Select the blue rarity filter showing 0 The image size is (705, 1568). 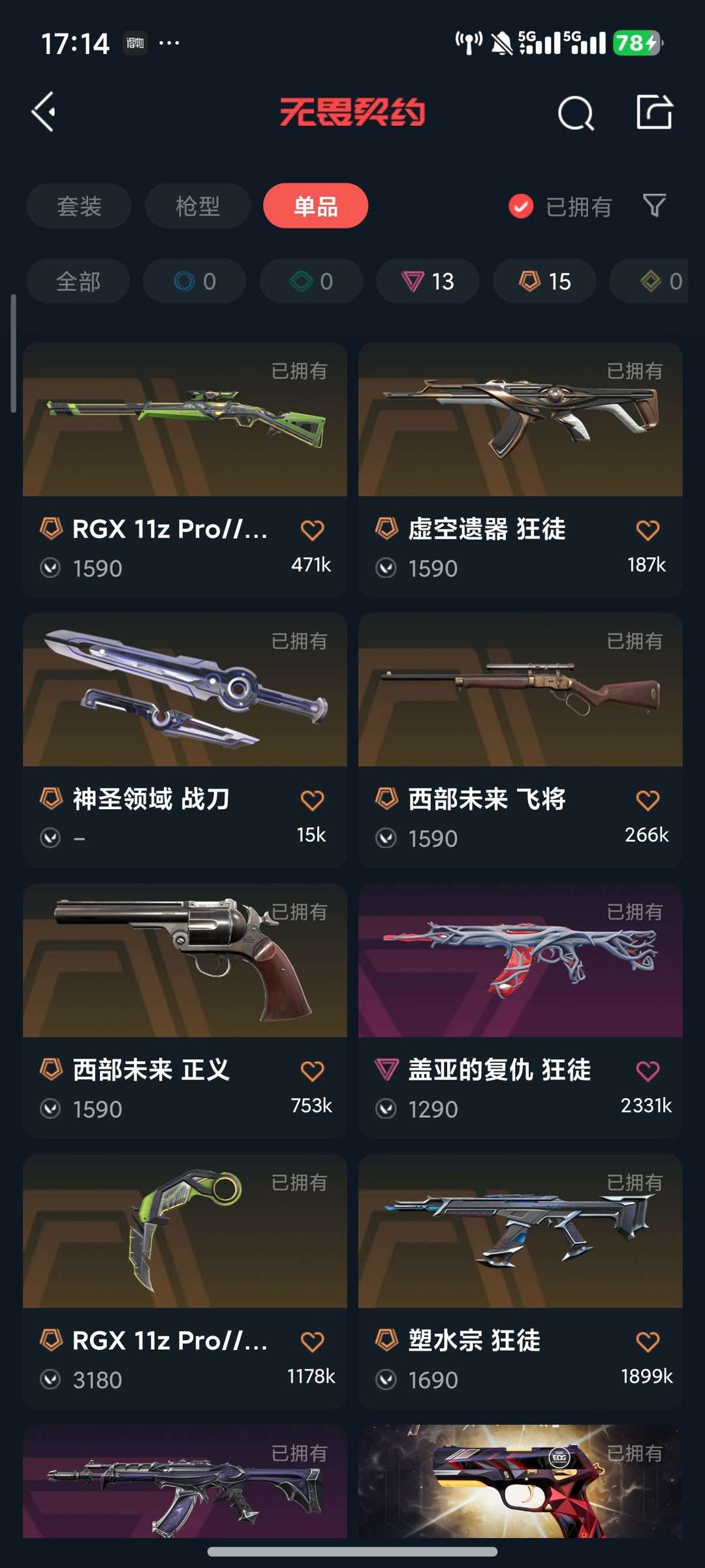195,281
